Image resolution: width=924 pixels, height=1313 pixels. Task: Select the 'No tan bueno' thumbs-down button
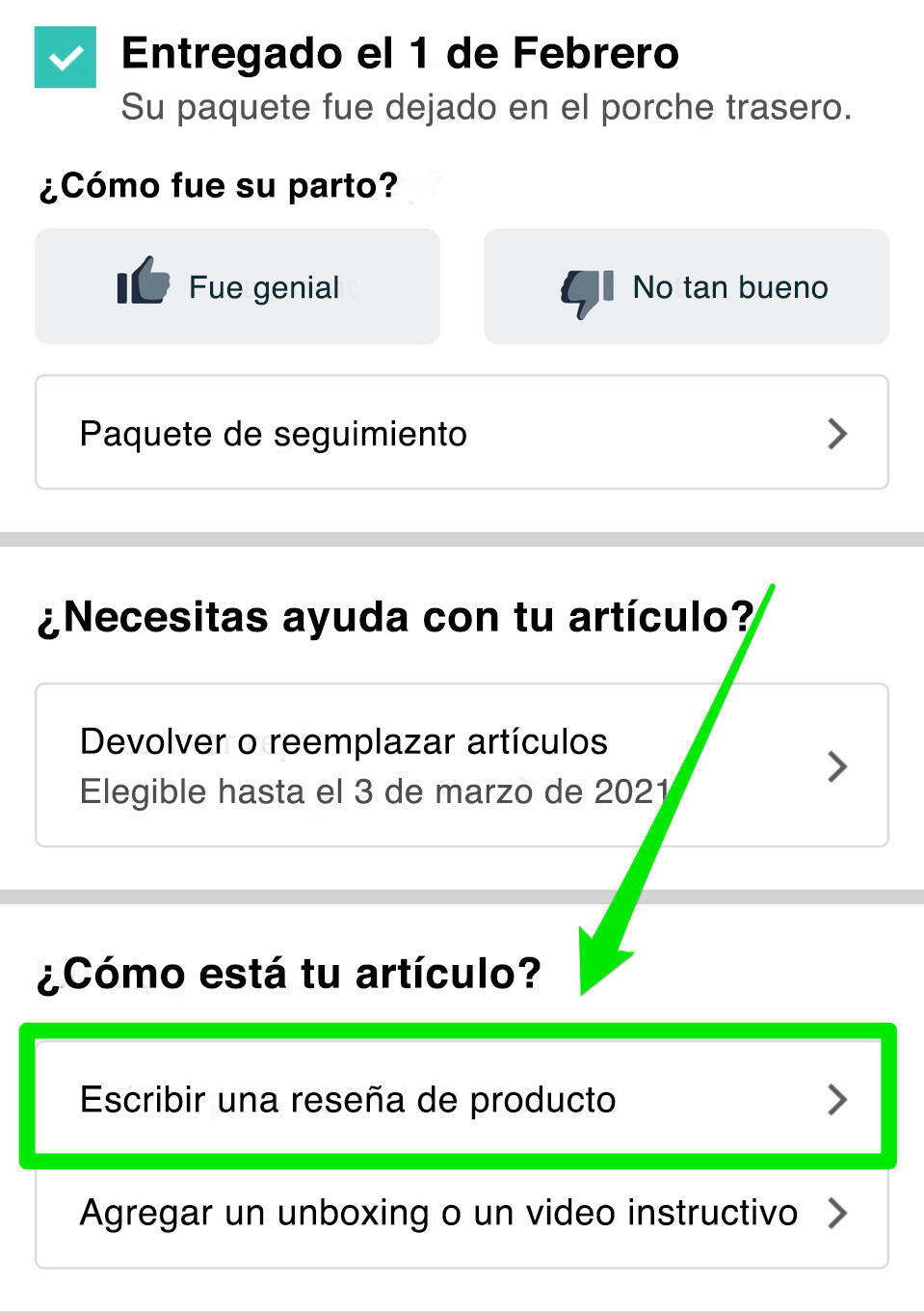[686, 286]
